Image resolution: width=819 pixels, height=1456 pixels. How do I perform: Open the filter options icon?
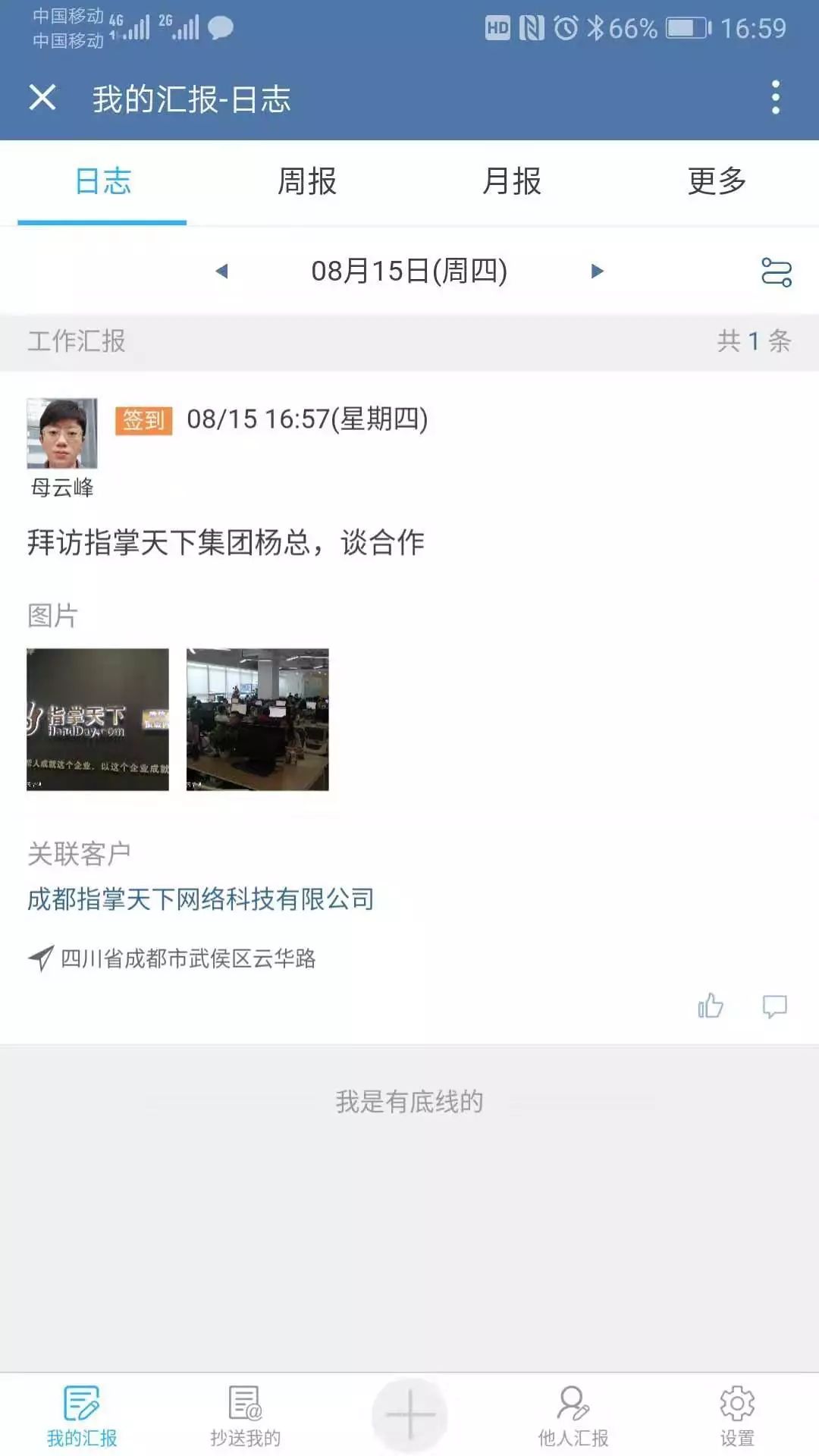click(776, 271)
